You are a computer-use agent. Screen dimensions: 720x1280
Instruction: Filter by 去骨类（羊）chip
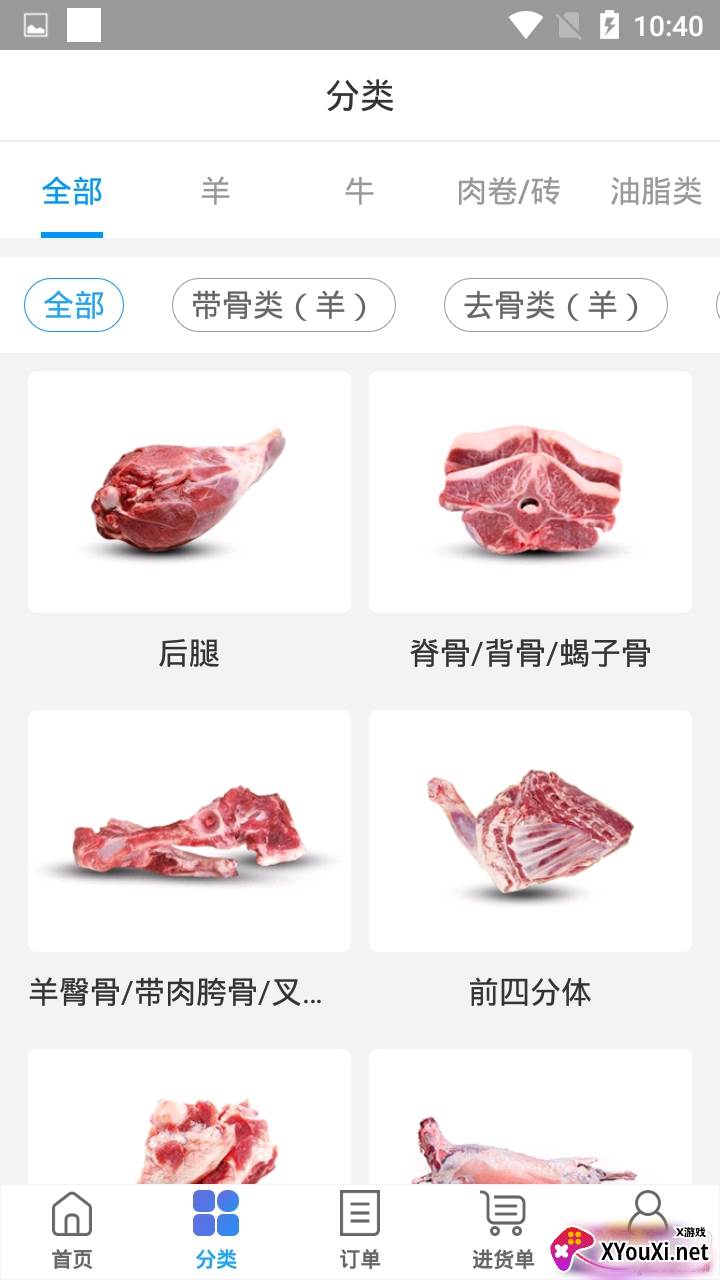point(555,305)
